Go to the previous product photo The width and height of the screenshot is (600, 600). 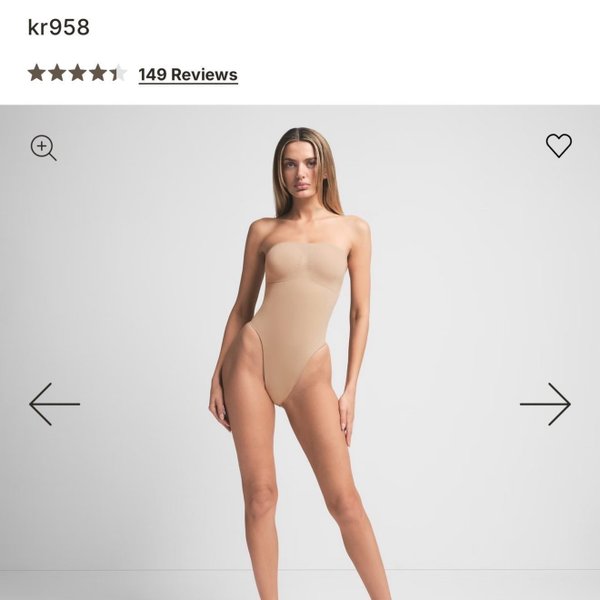pos(54,404)
